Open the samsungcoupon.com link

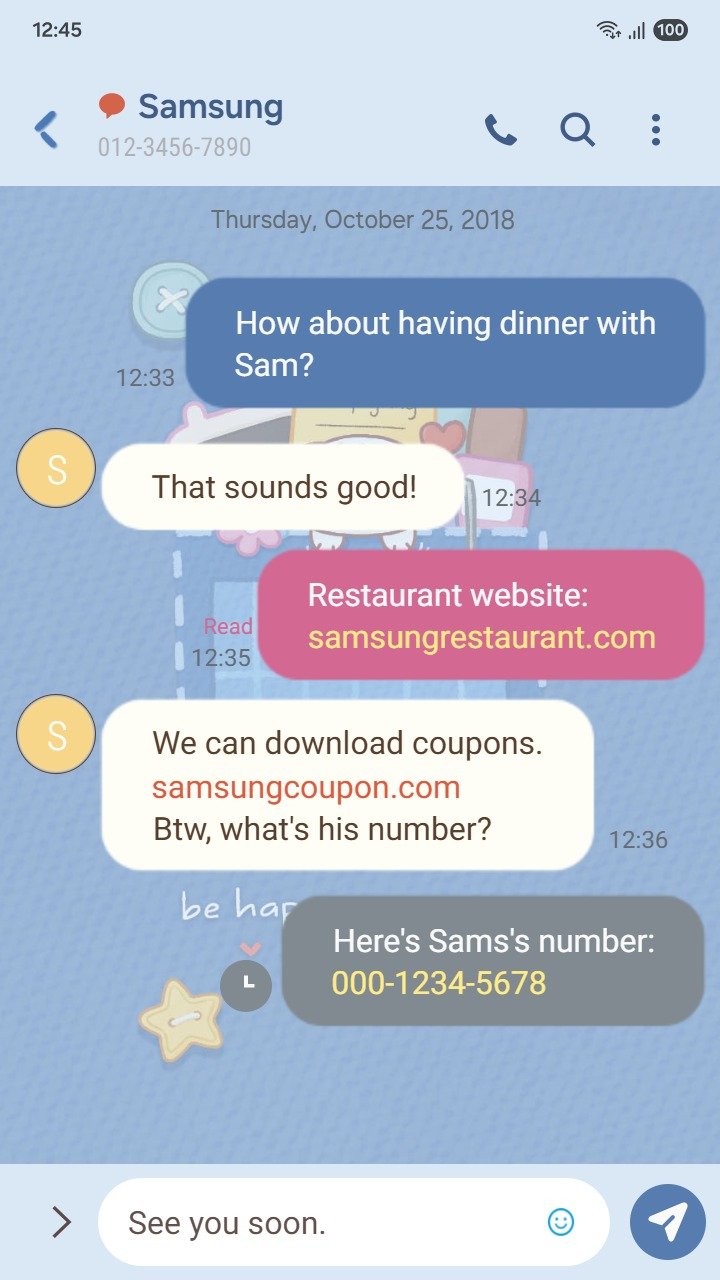point(306,787)
